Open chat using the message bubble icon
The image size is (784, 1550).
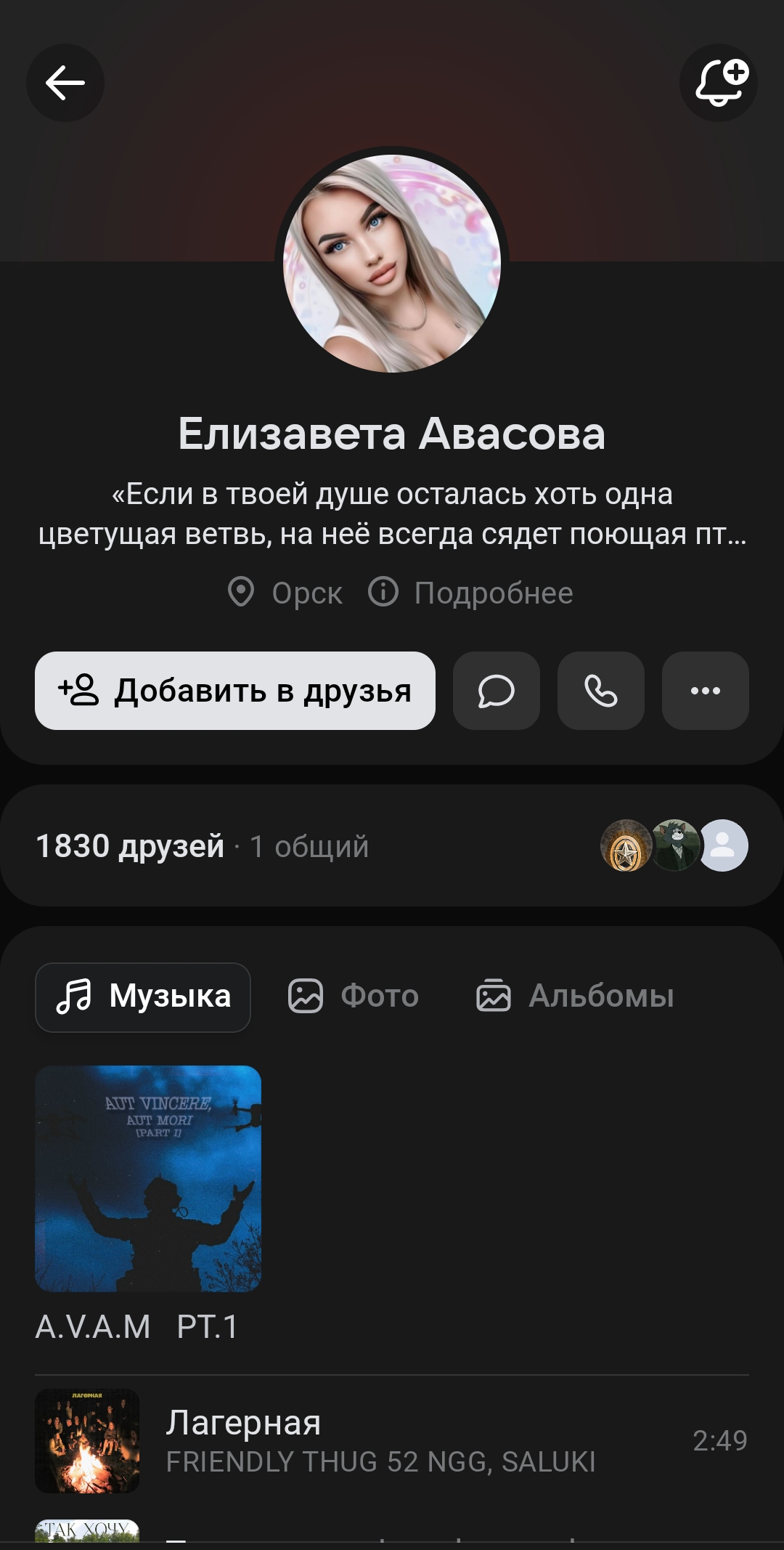(x=496, y=691)
